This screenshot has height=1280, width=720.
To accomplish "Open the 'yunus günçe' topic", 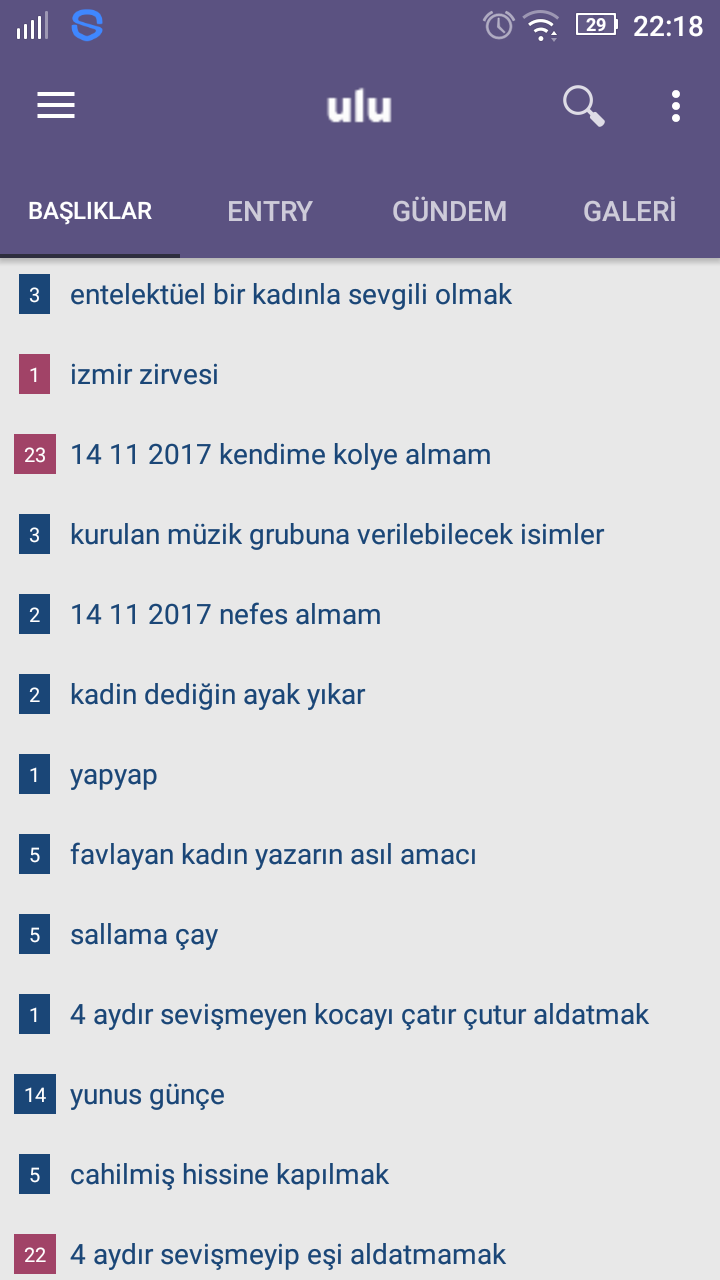I will (147, 1095).
